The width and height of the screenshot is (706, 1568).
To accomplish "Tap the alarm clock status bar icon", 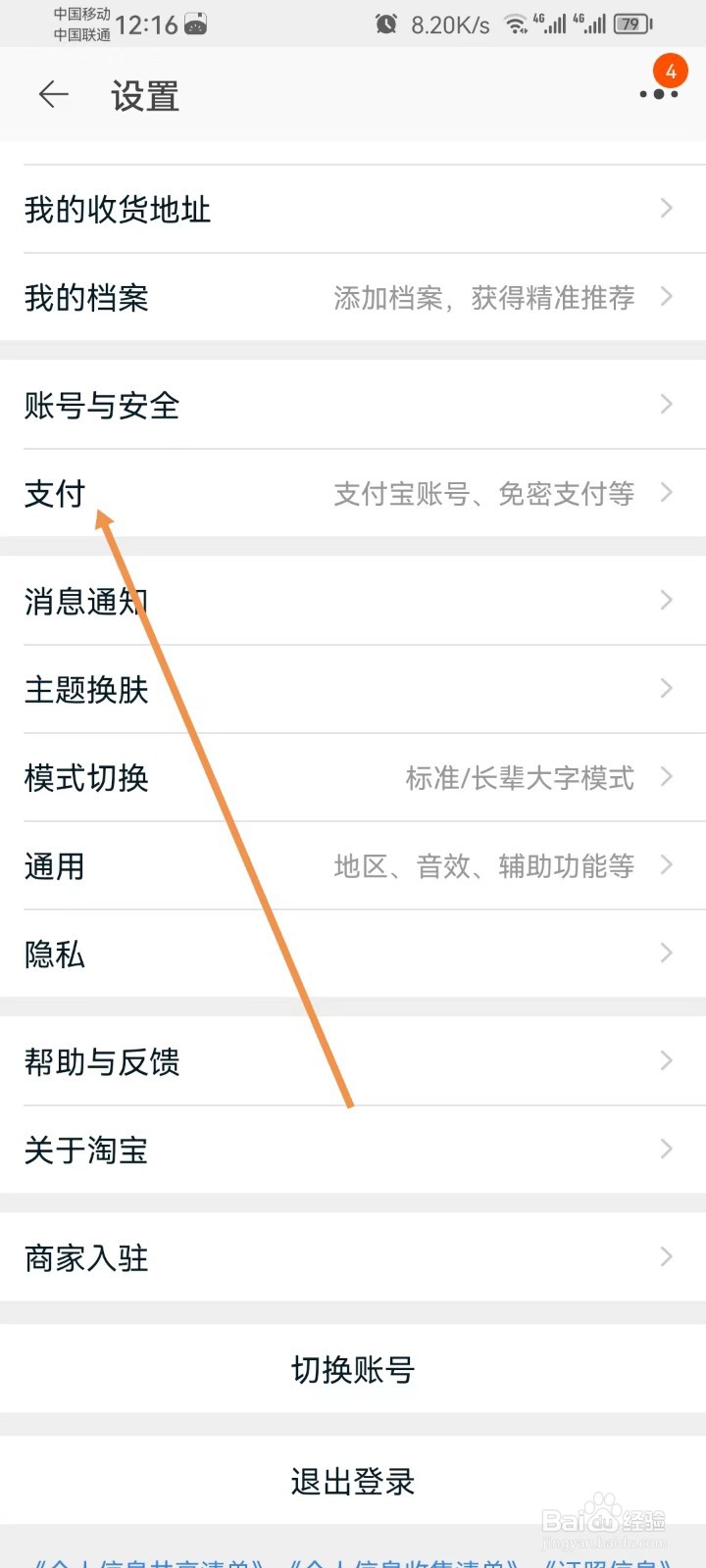I will click(x=386, y=24).
